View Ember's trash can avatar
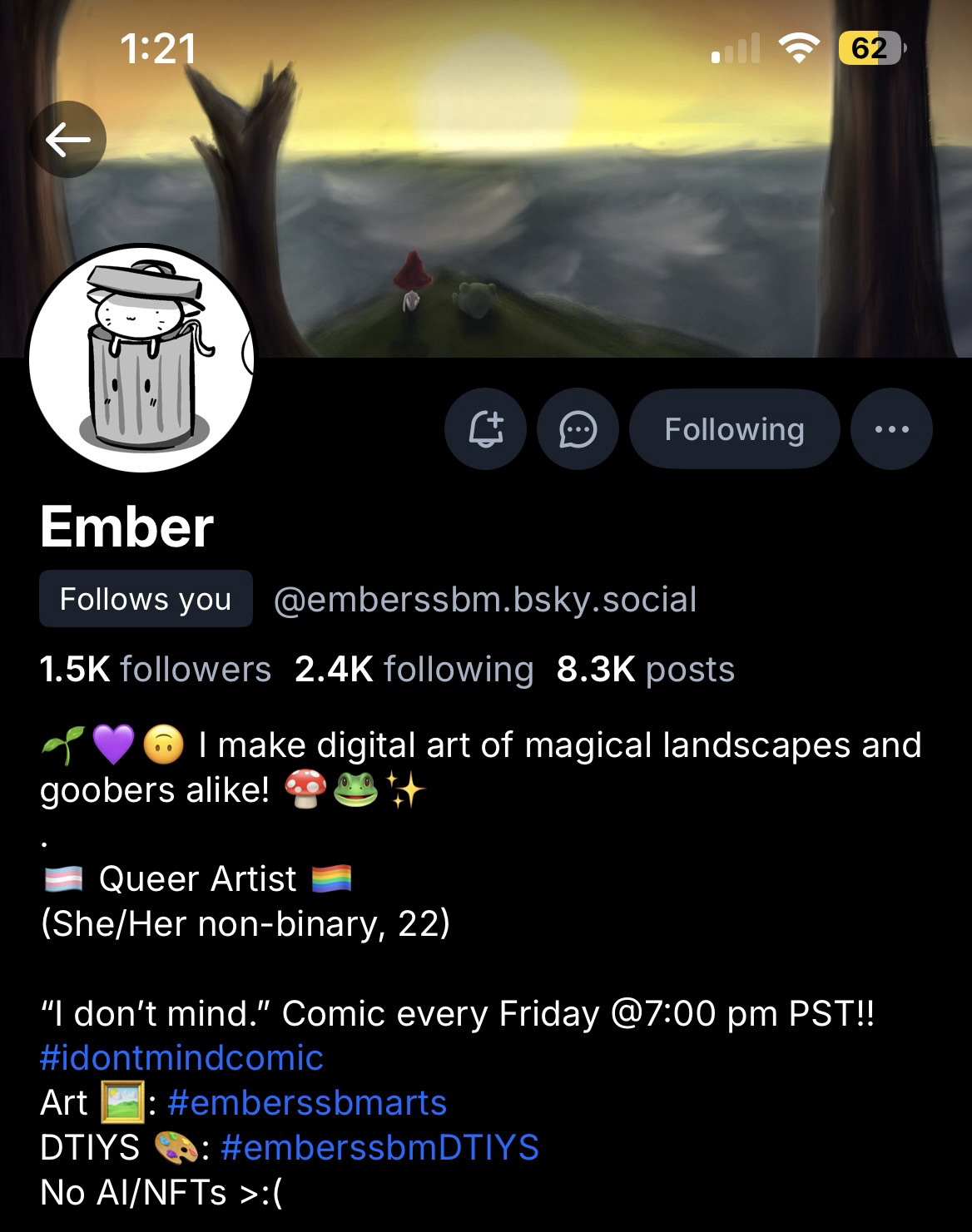Screen dimensions: 972x1232 [141, 359]
